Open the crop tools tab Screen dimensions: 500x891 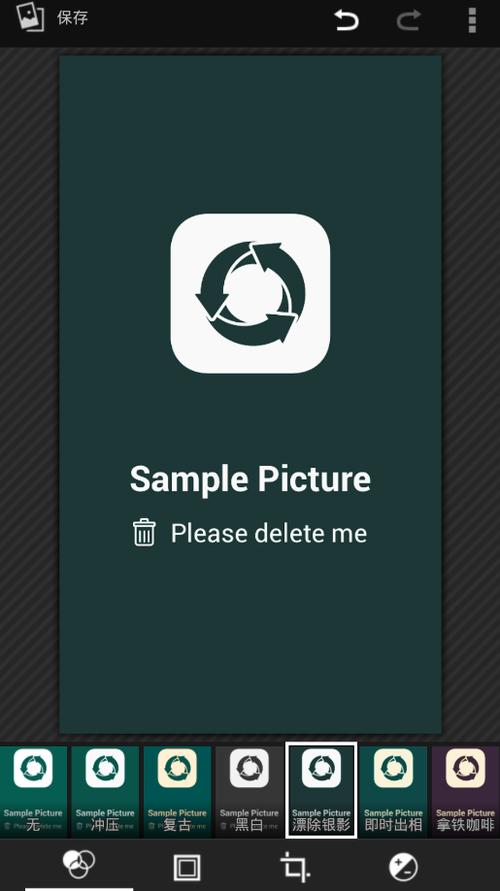pyautogui.click(x=295, y=865)
